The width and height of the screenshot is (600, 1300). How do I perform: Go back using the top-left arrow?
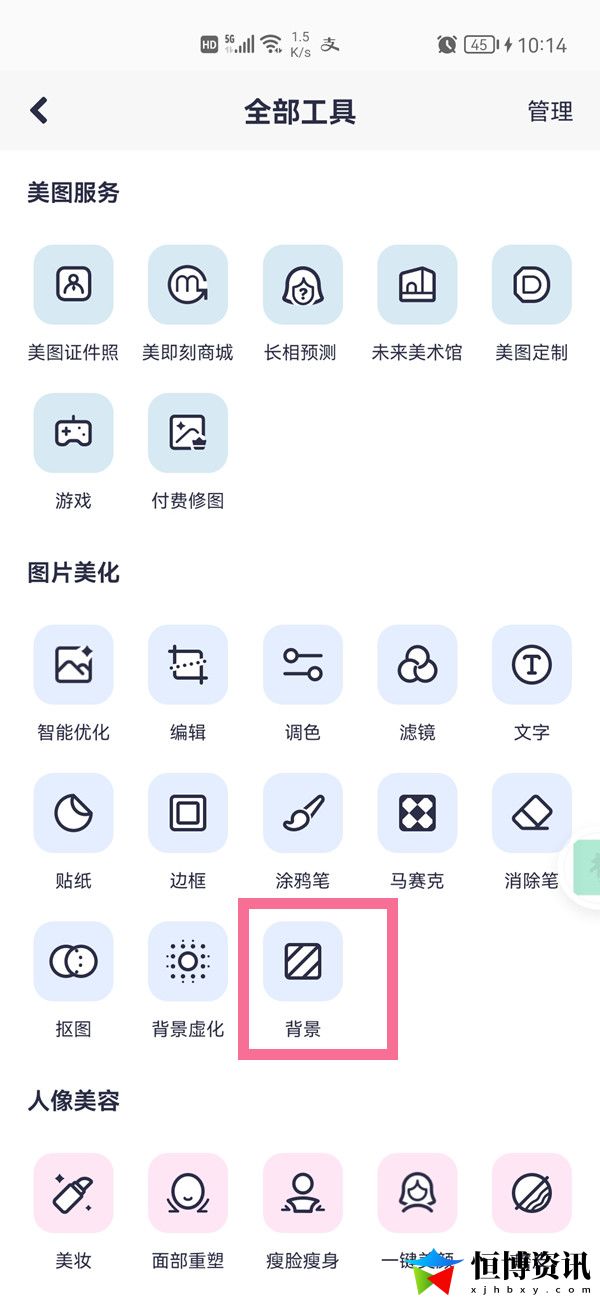(39, 110)
